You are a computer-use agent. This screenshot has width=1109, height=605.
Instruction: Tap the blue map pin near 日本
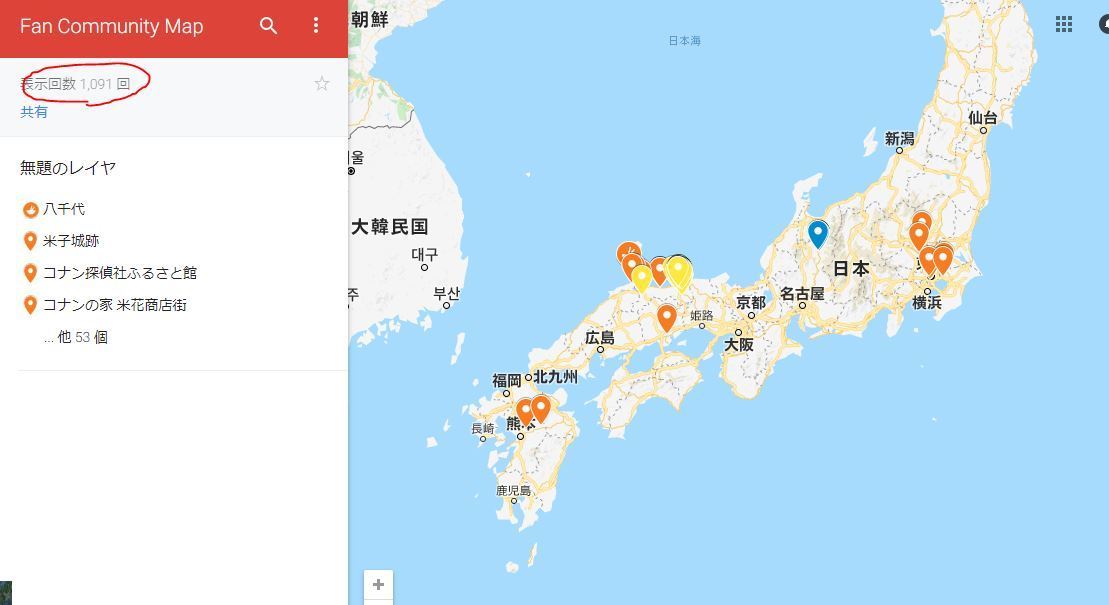pos(818,233)
